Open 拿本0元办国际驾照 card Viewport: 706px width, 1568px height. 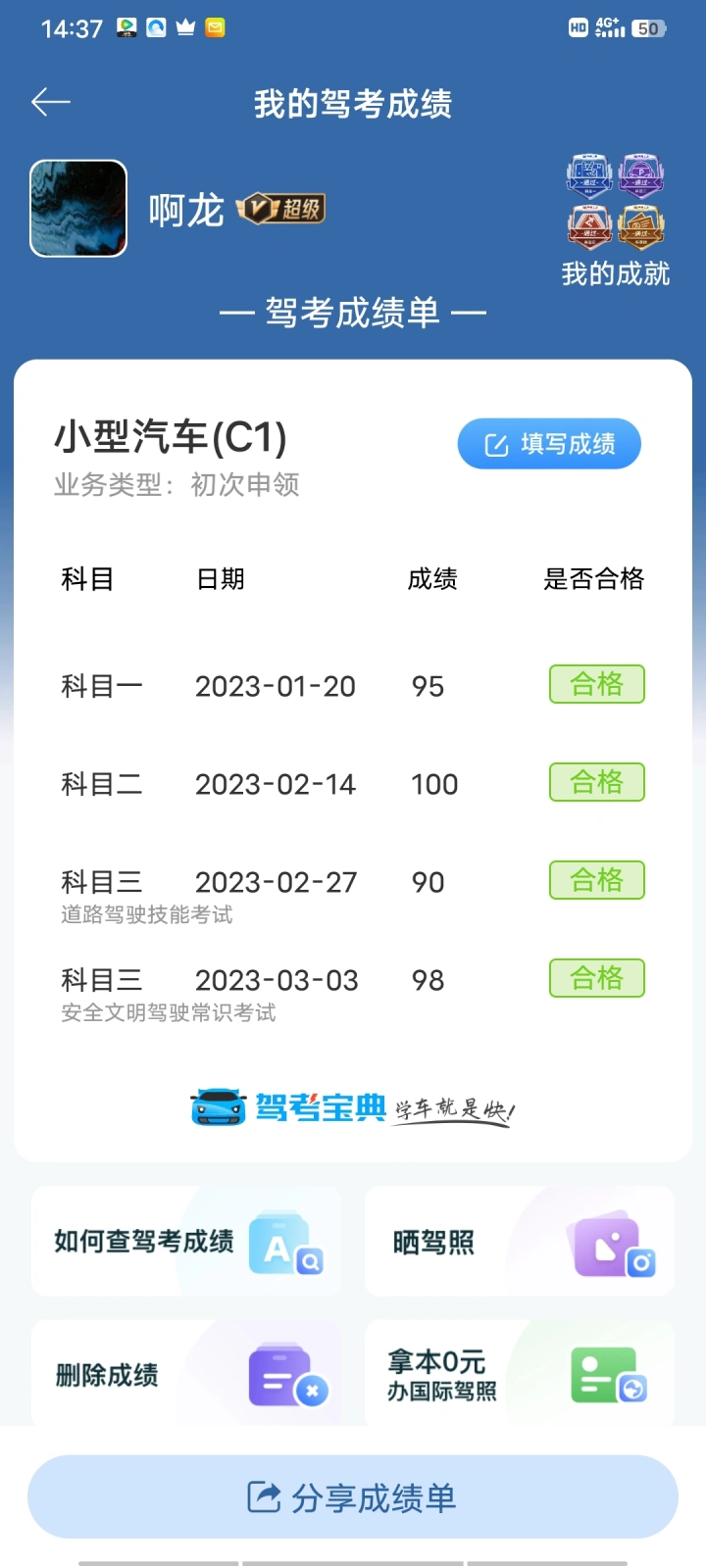click(x=520, y=1373)
